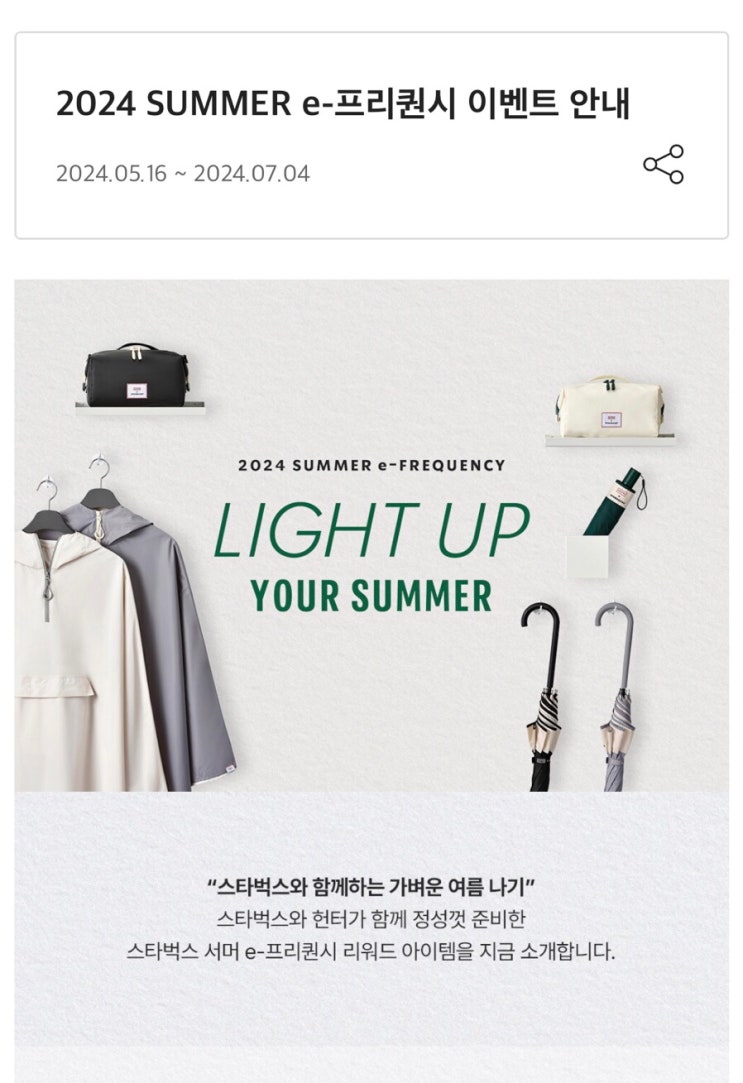Open the Light Up Your Summer banner

coord(372,535)
